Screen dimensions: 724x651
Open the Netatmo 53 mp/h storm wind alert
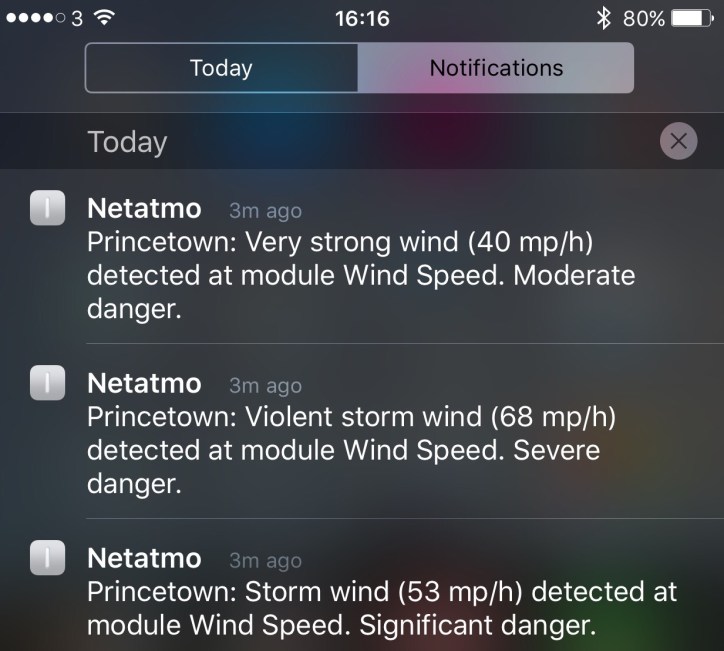(360, 592)
